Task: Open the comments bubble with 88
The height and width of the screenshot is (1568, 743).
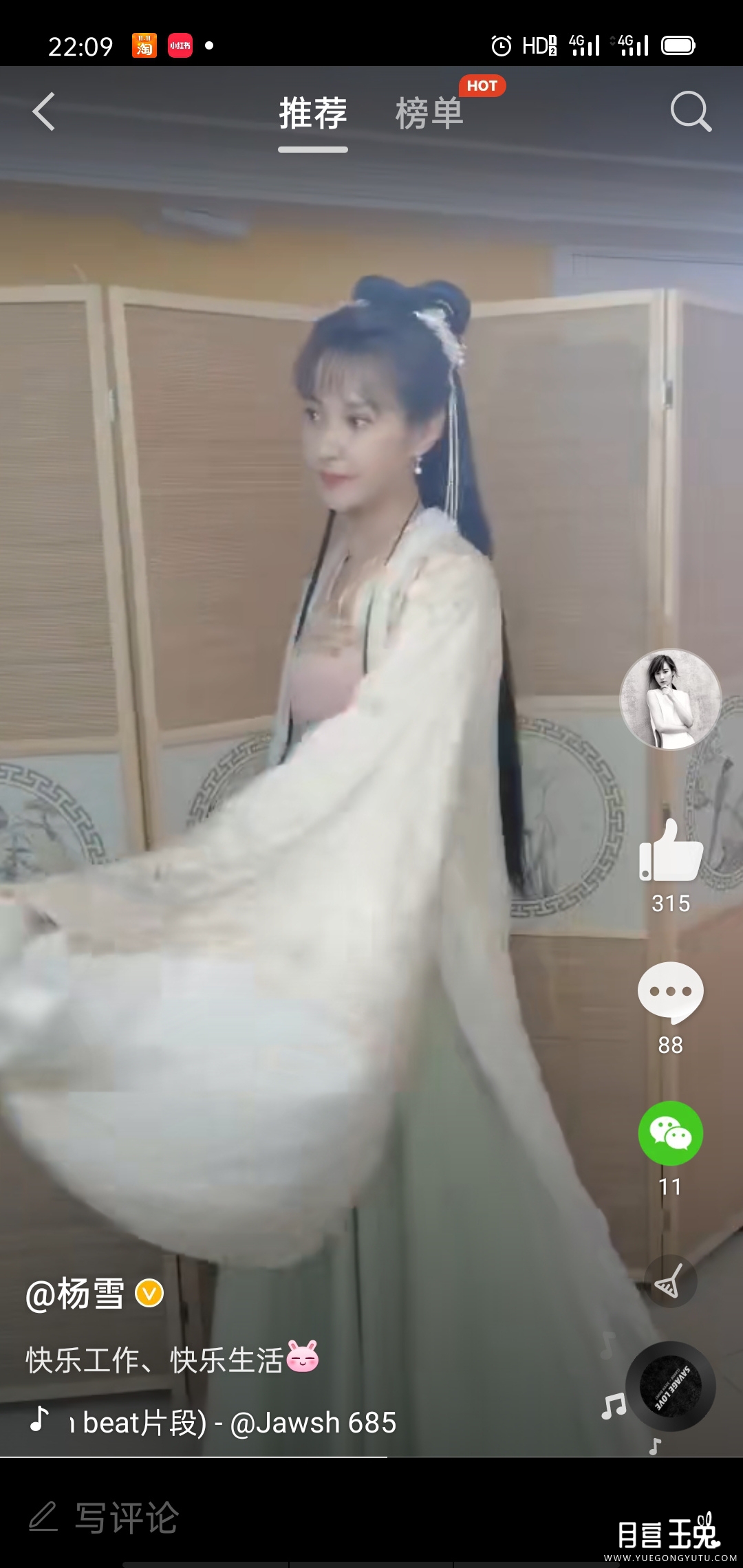Action: click(x=671, y=992)
